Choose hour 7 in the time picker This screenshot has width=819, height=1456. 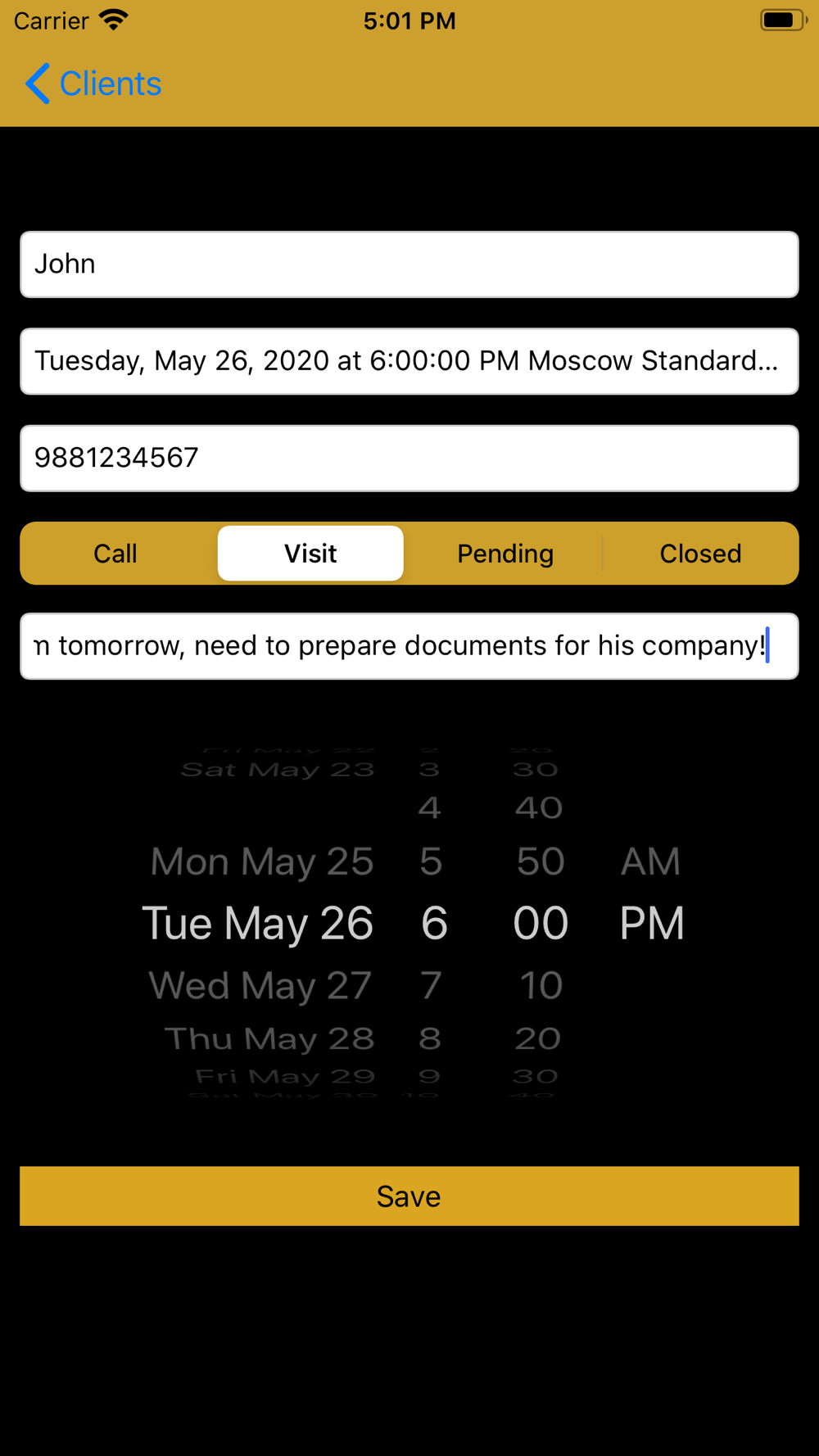432,985
